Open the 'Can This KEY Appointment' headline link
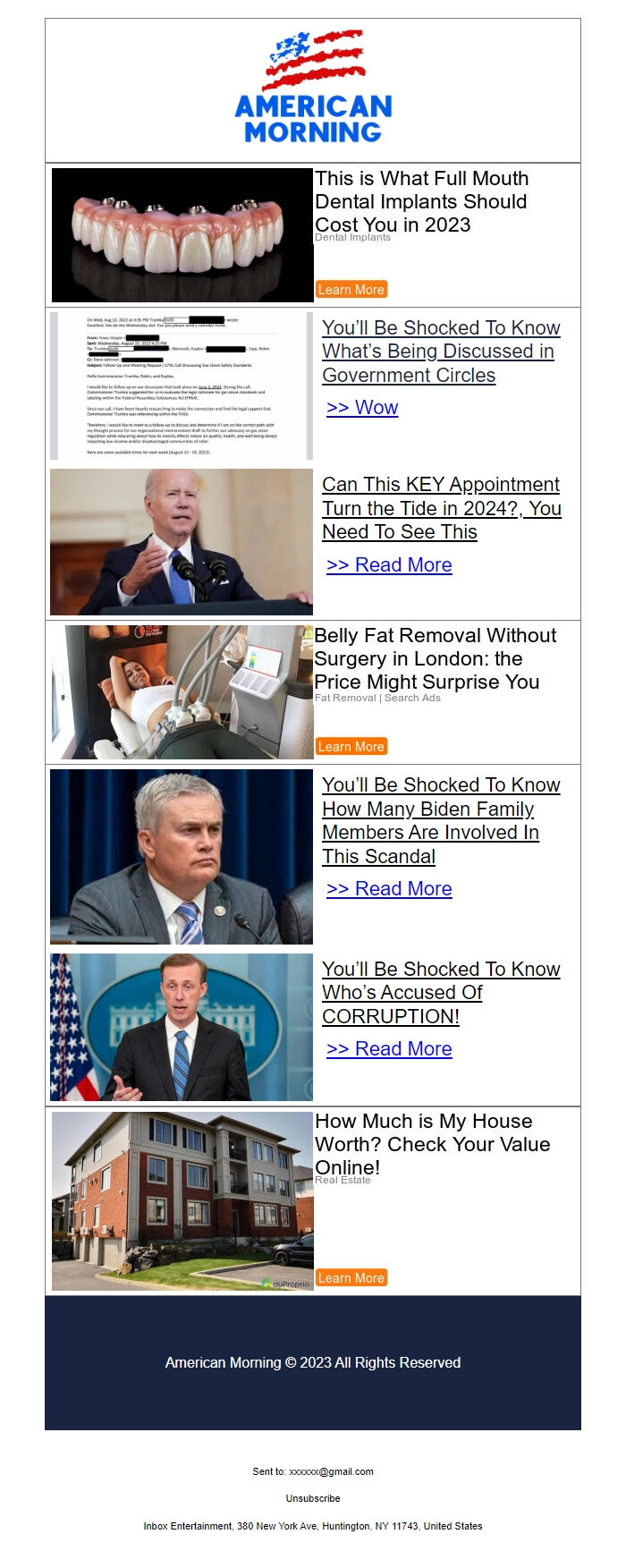This screenshot has height=1568, width=626. tap(441, 508)
